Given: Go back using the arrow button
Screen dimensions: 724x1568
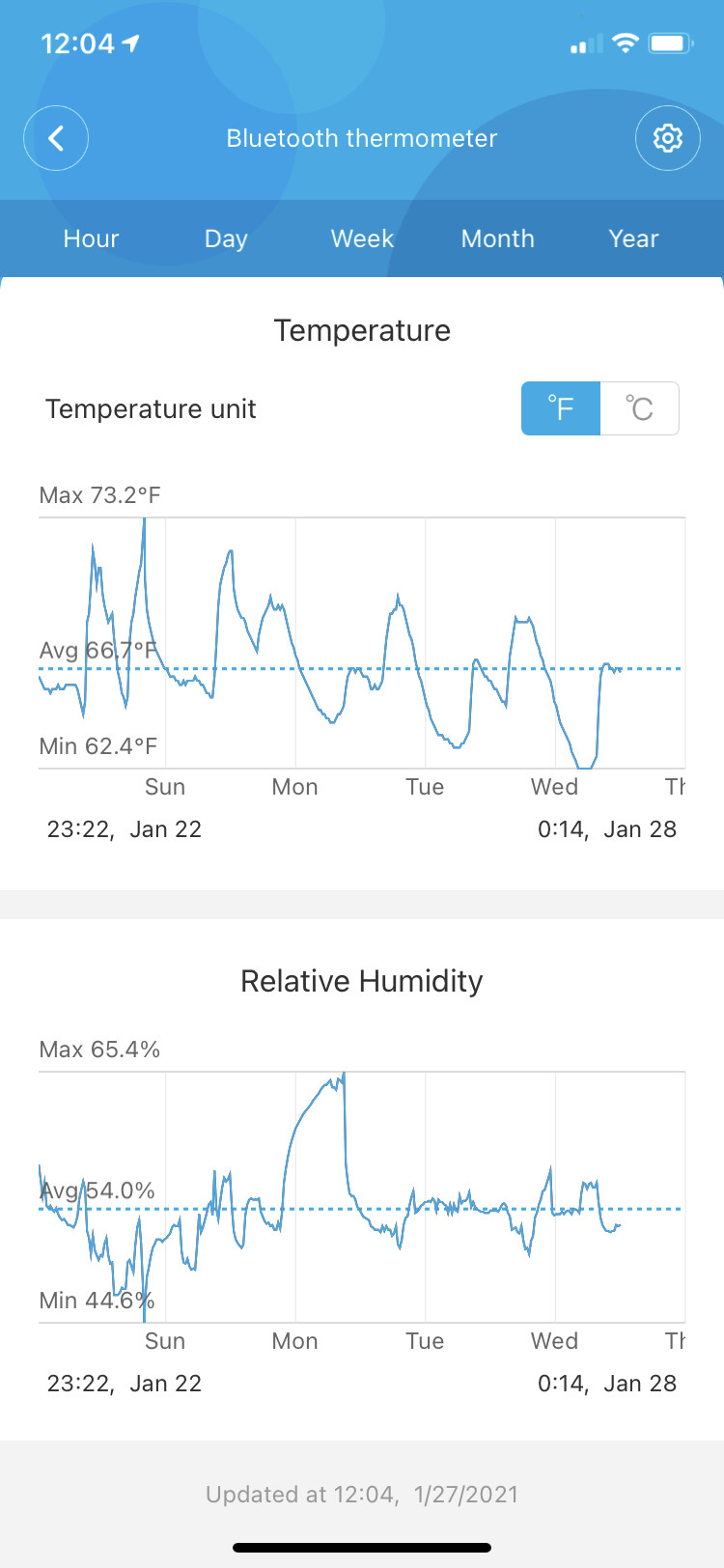Looking at the screenshot, I should click(56, 138).
